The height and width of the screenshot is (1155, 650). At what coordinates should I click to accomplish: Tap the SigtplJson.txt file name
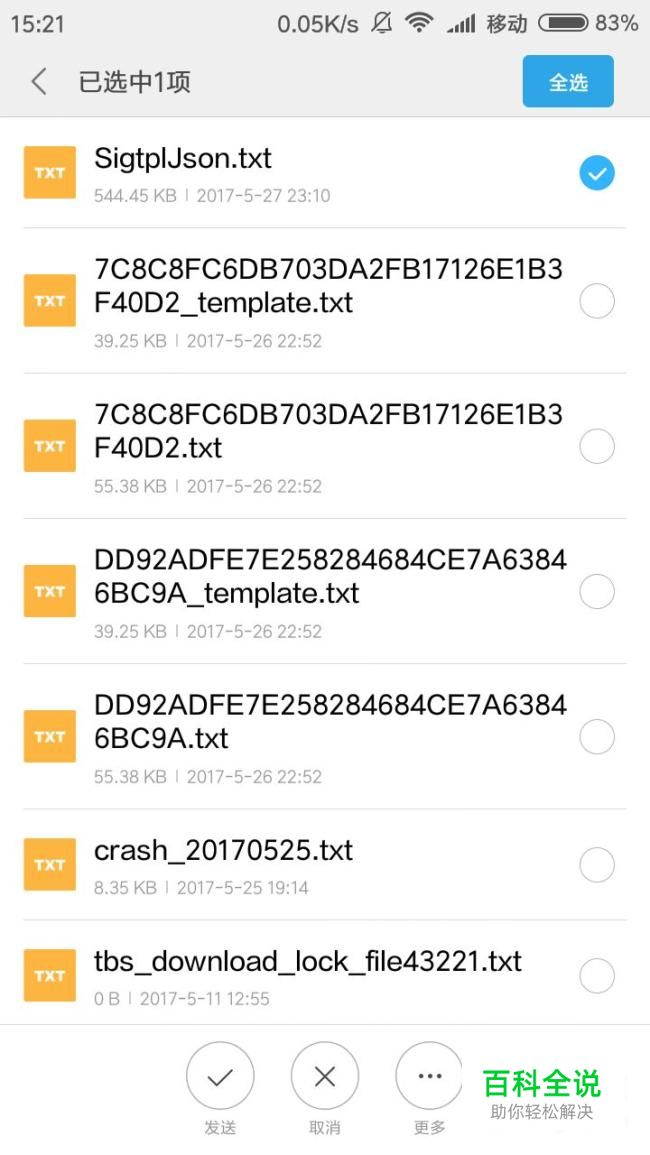(x=183, y=158)
